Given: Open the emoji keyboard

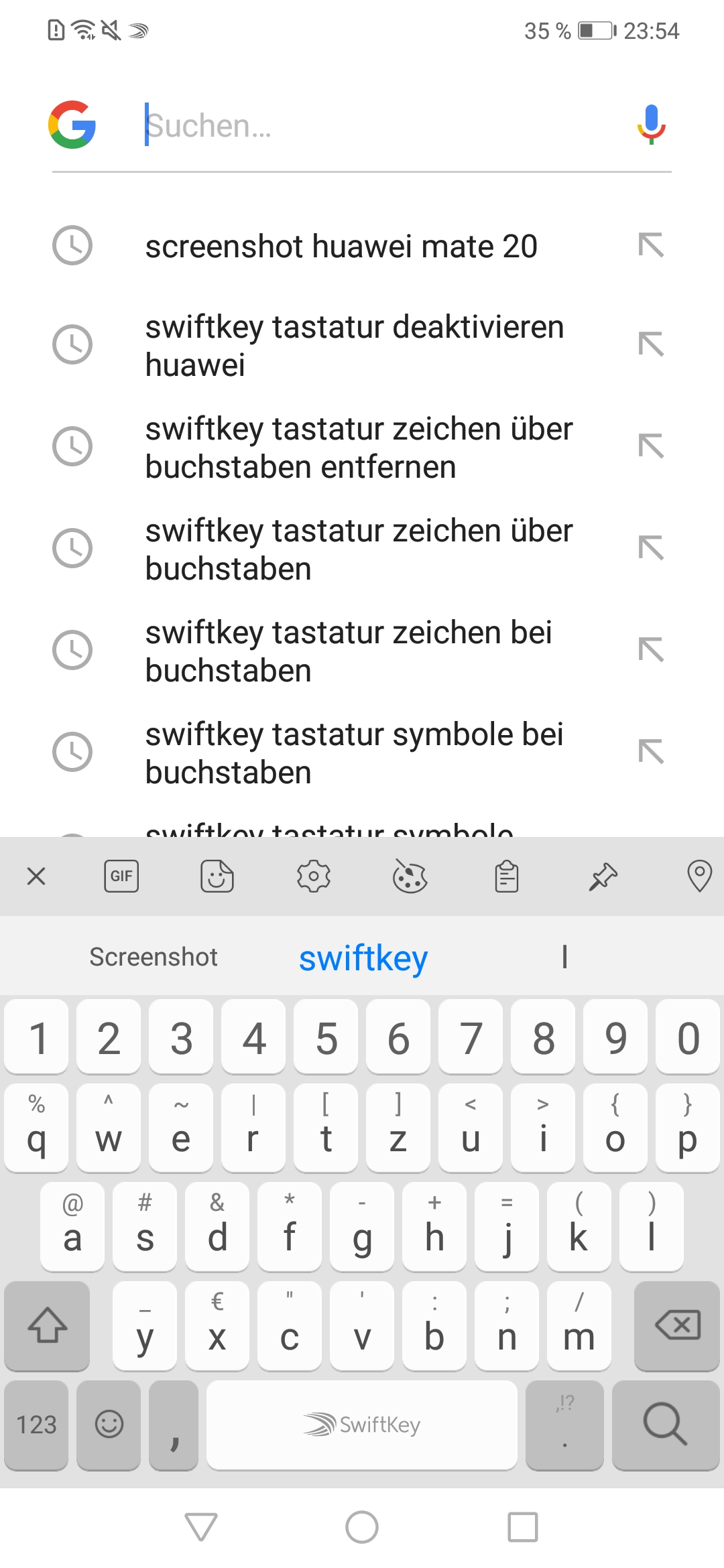Looking at the screenshot, I should 109,1424.
